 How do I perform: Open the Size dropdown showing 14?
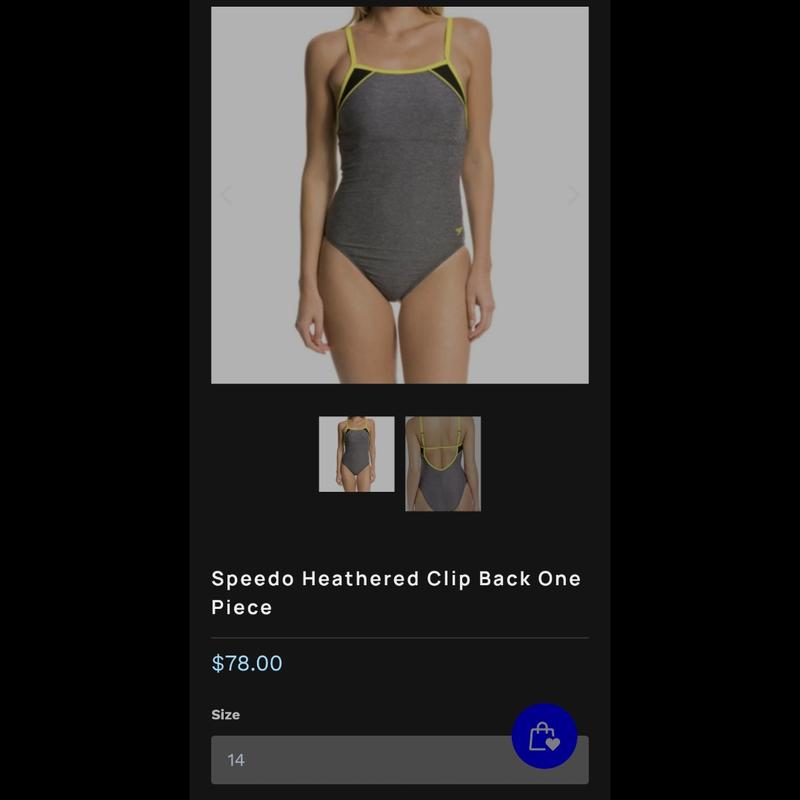(360, 760)
